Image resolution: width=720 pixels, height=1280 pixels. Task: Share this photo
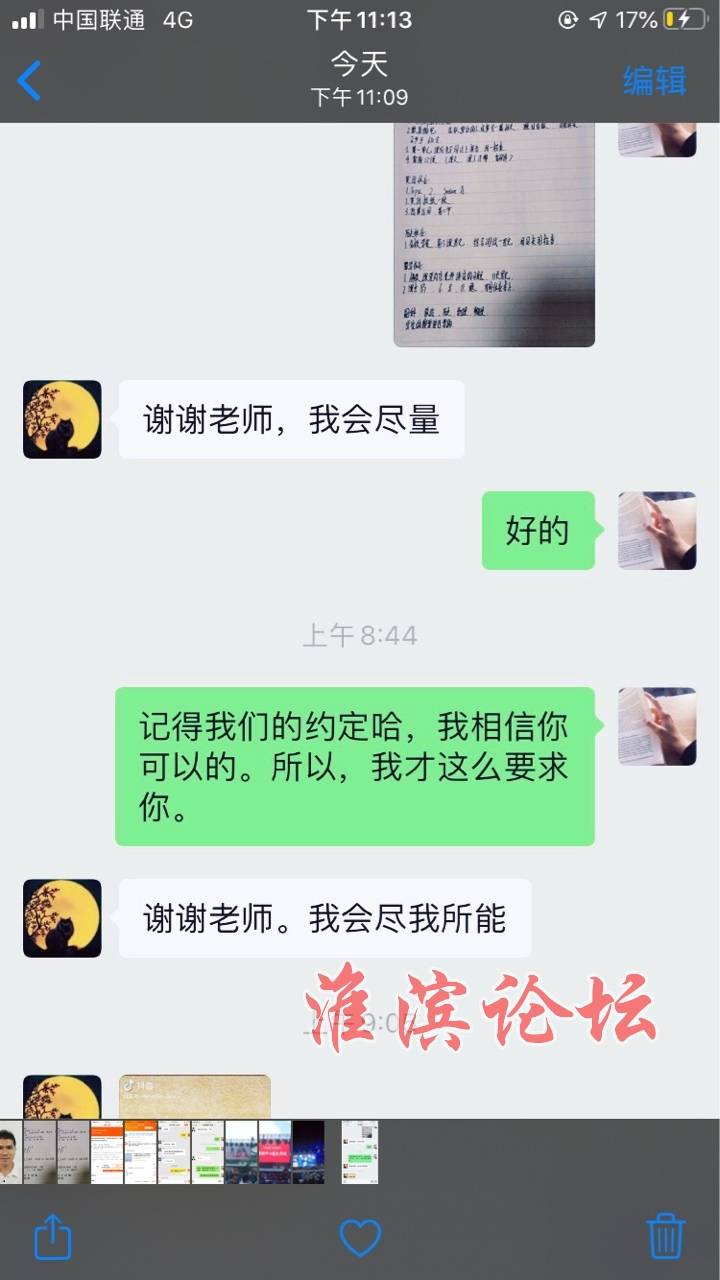click(x=53, y=1237)
